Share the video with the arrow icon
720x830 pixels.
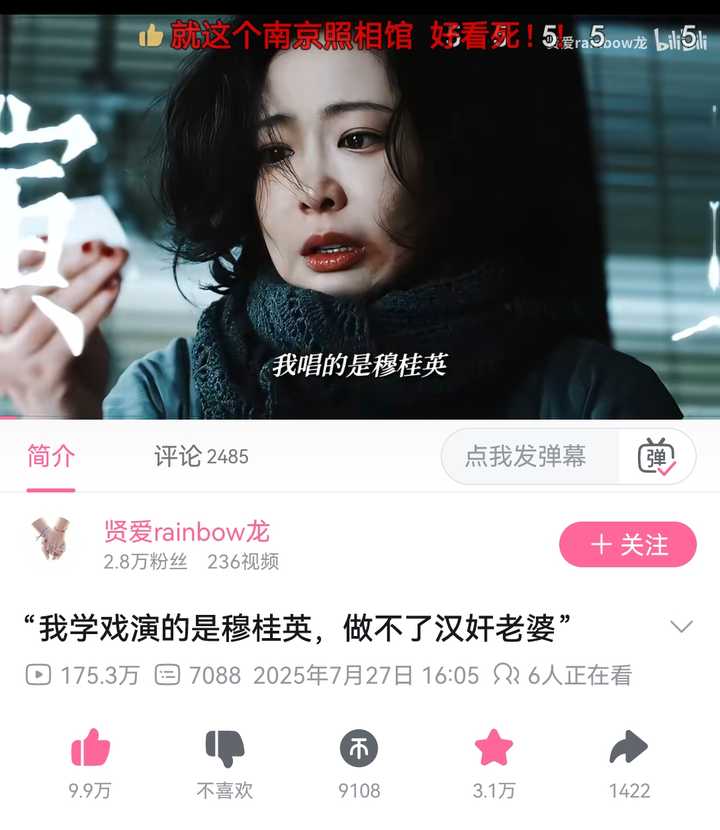(x=629, y=749)
